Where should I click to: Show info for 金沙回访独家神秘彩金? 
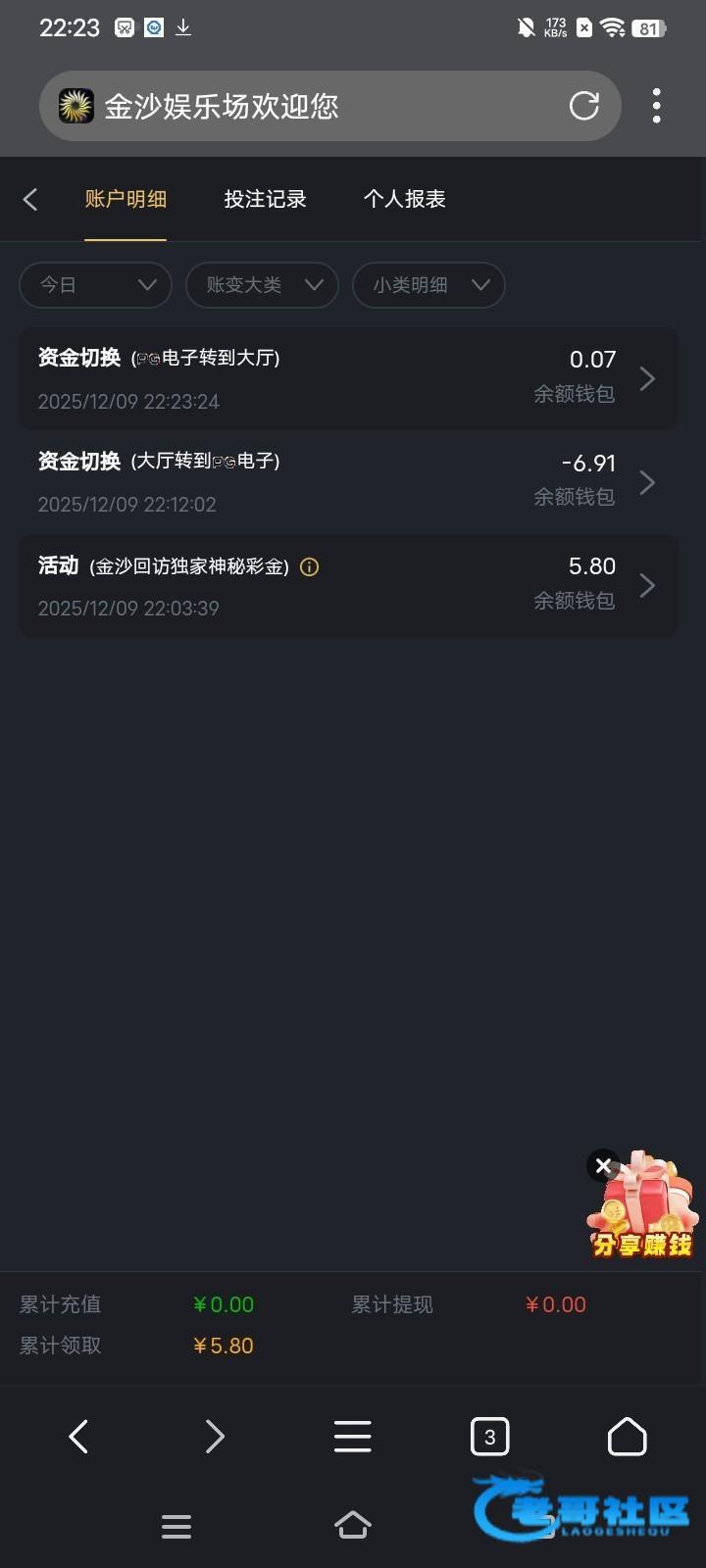pos(310,566)
